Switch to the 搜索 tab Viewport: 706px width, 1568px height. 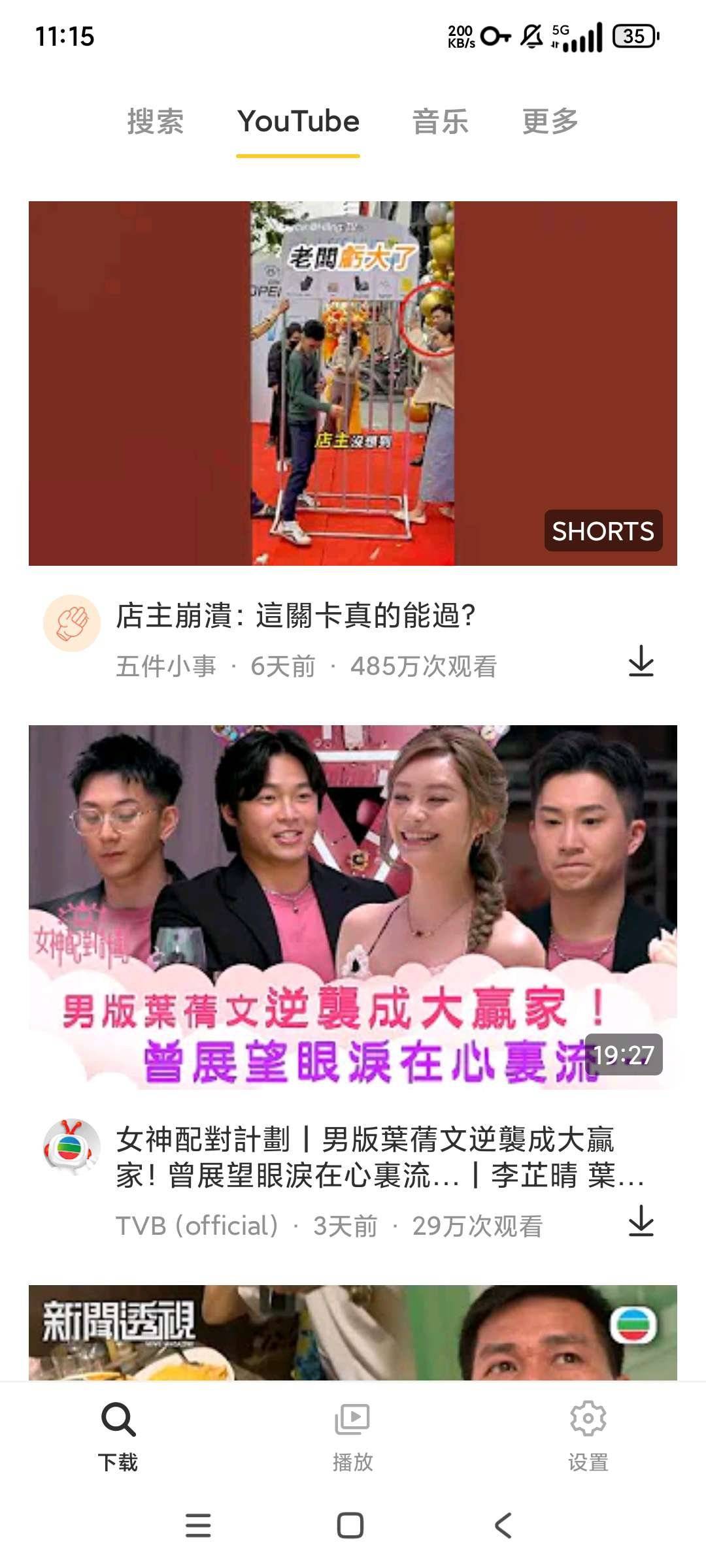[x=155, y=122]
